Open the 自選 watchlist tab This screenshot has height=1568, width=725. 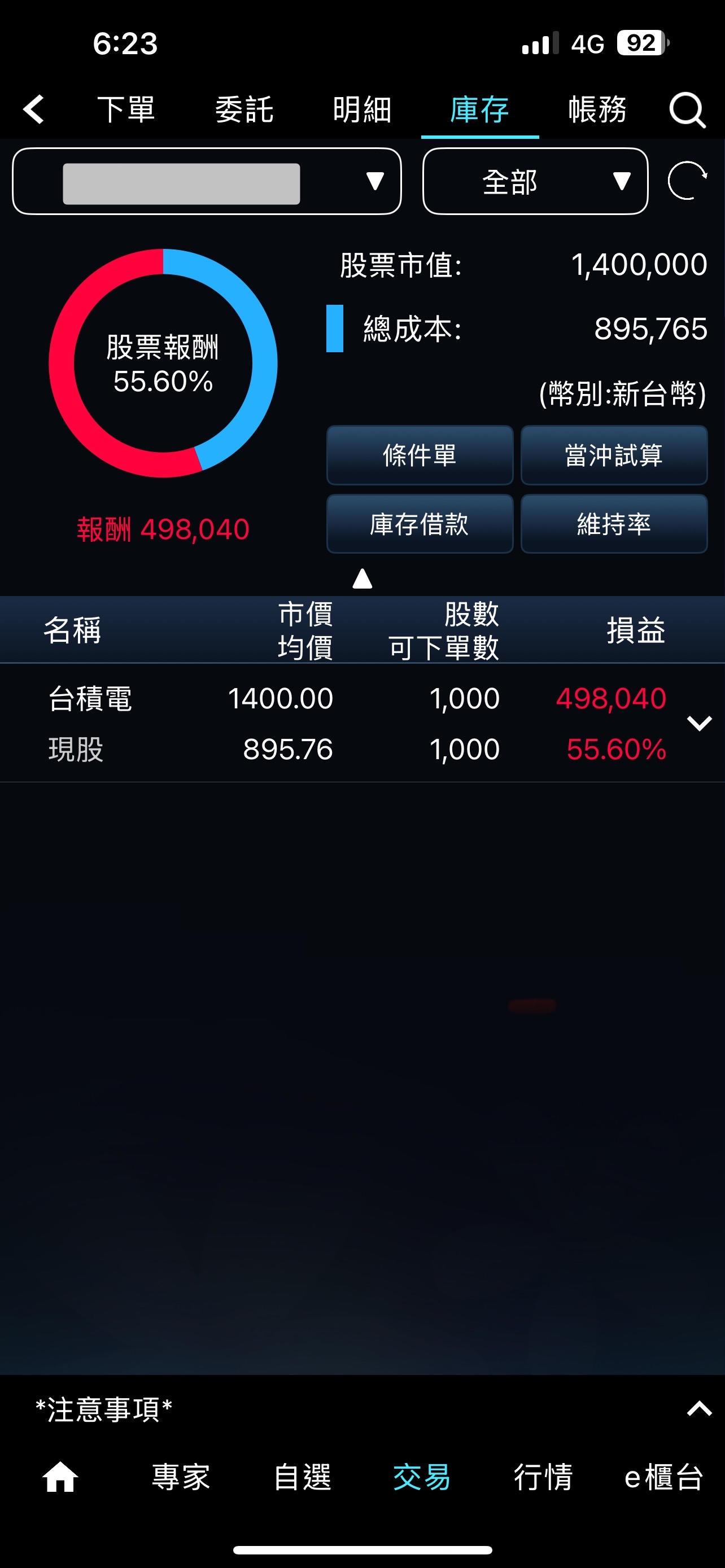303,1477
